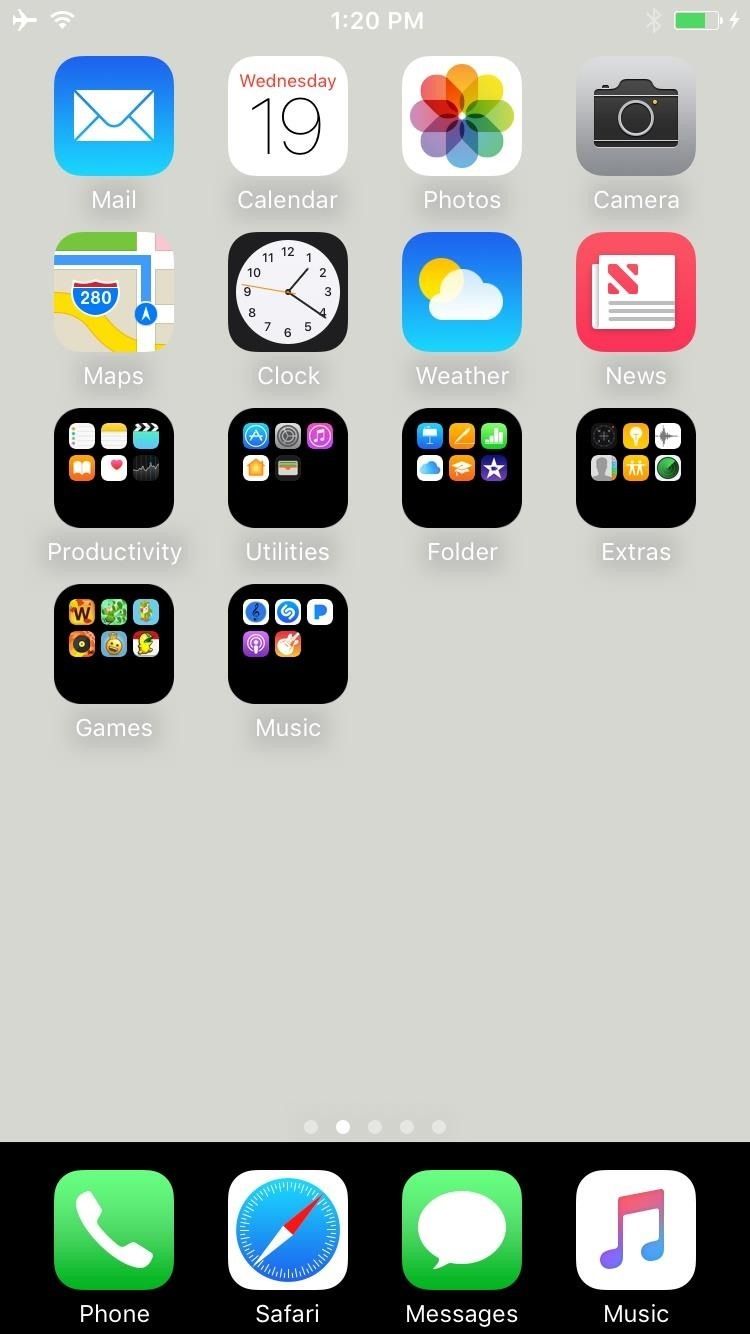Image resolution: width=750 pixels, height=1334 pixels.
Task: Open the Camera app
Action: click(x=636, y=115)
